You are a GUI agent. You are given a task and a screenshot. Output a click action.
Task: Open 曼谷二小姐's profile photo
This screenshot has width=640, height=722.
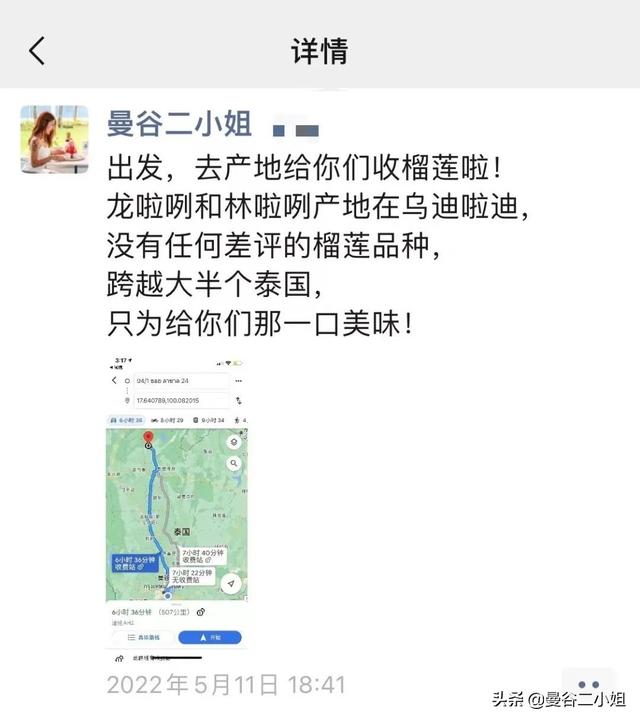click(x=55, y=139)
